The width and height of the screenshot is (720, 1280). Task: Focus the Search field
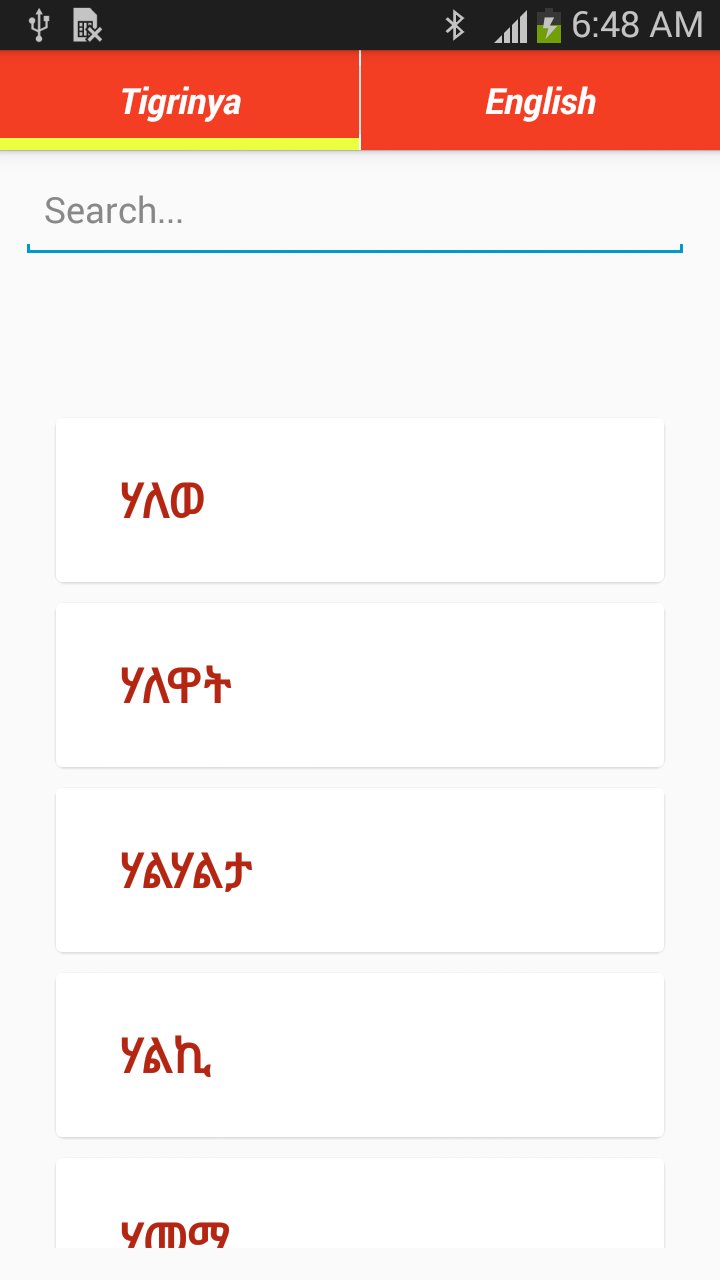point(354,211)
